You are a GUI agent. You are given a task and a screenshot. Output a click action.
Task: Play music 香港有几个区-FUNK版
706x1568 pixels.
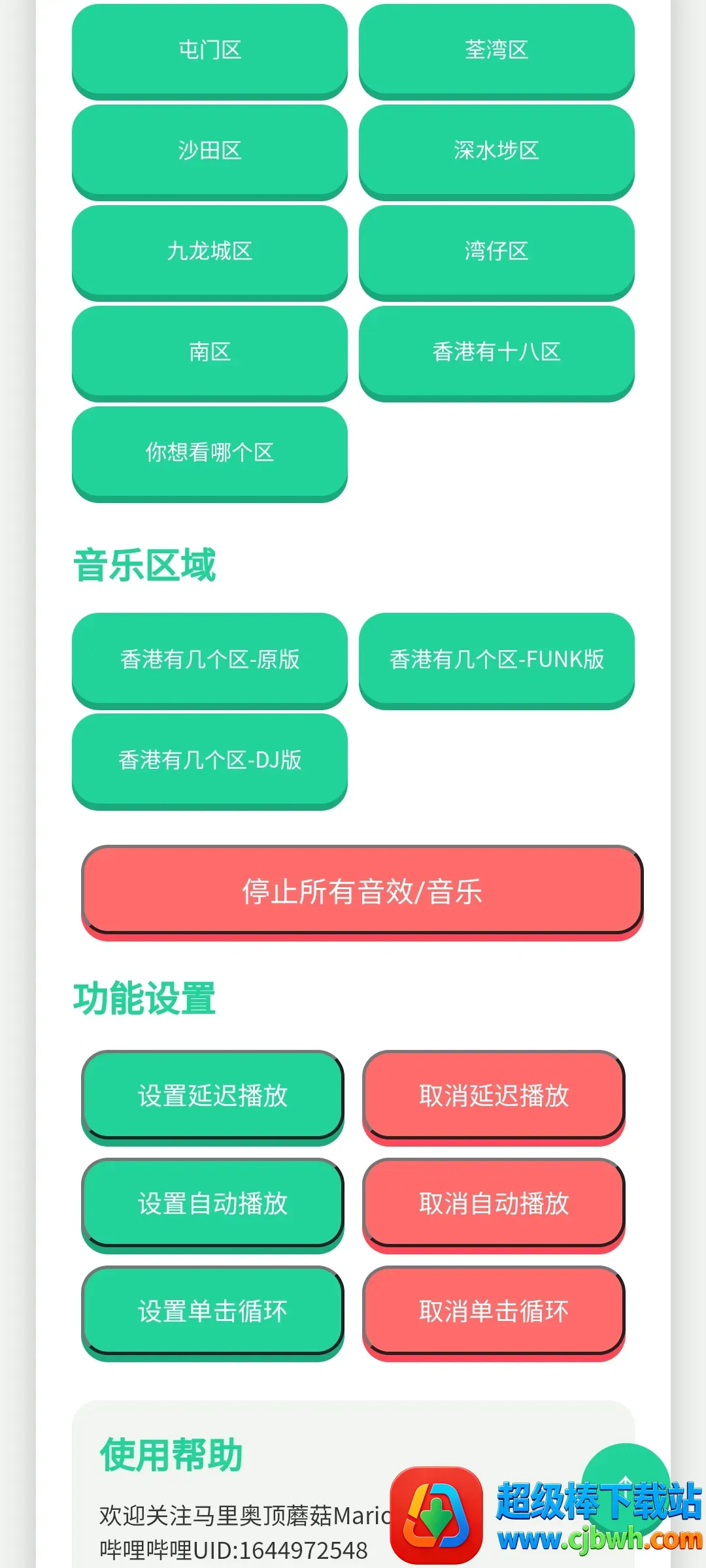pyautogui.click(x=496, y=661)
